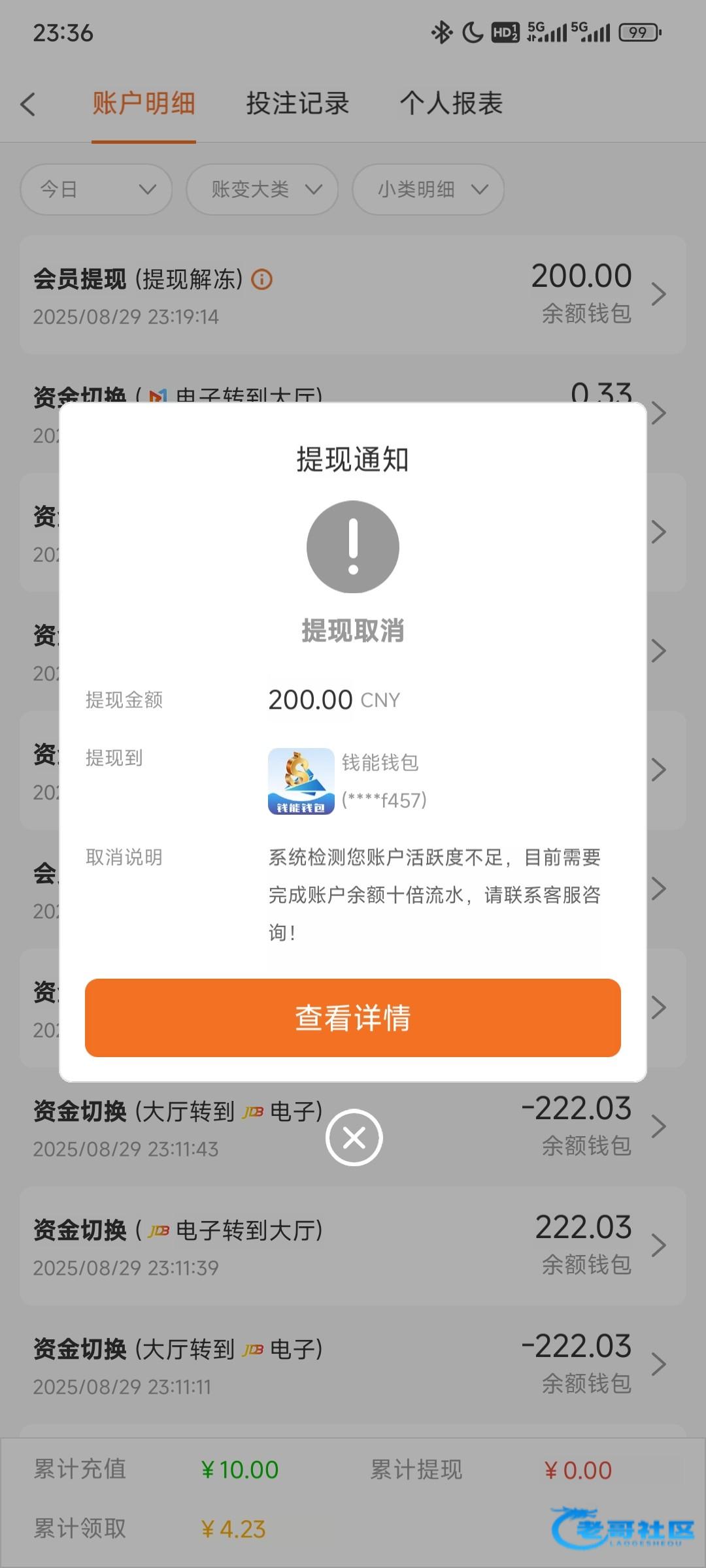Open the 23:11:43 大厅转到电子 record
Viewport: 706px width, 1568px height.
[x=353, y=1126]
